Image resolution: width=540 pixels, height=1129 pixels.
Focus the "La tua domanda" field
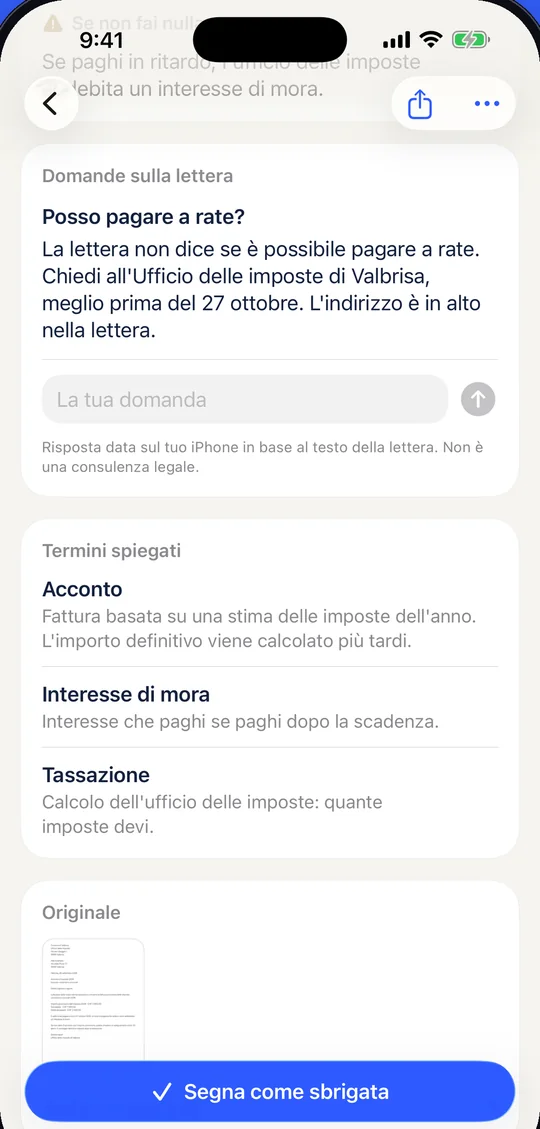click(x=245, y=399)
